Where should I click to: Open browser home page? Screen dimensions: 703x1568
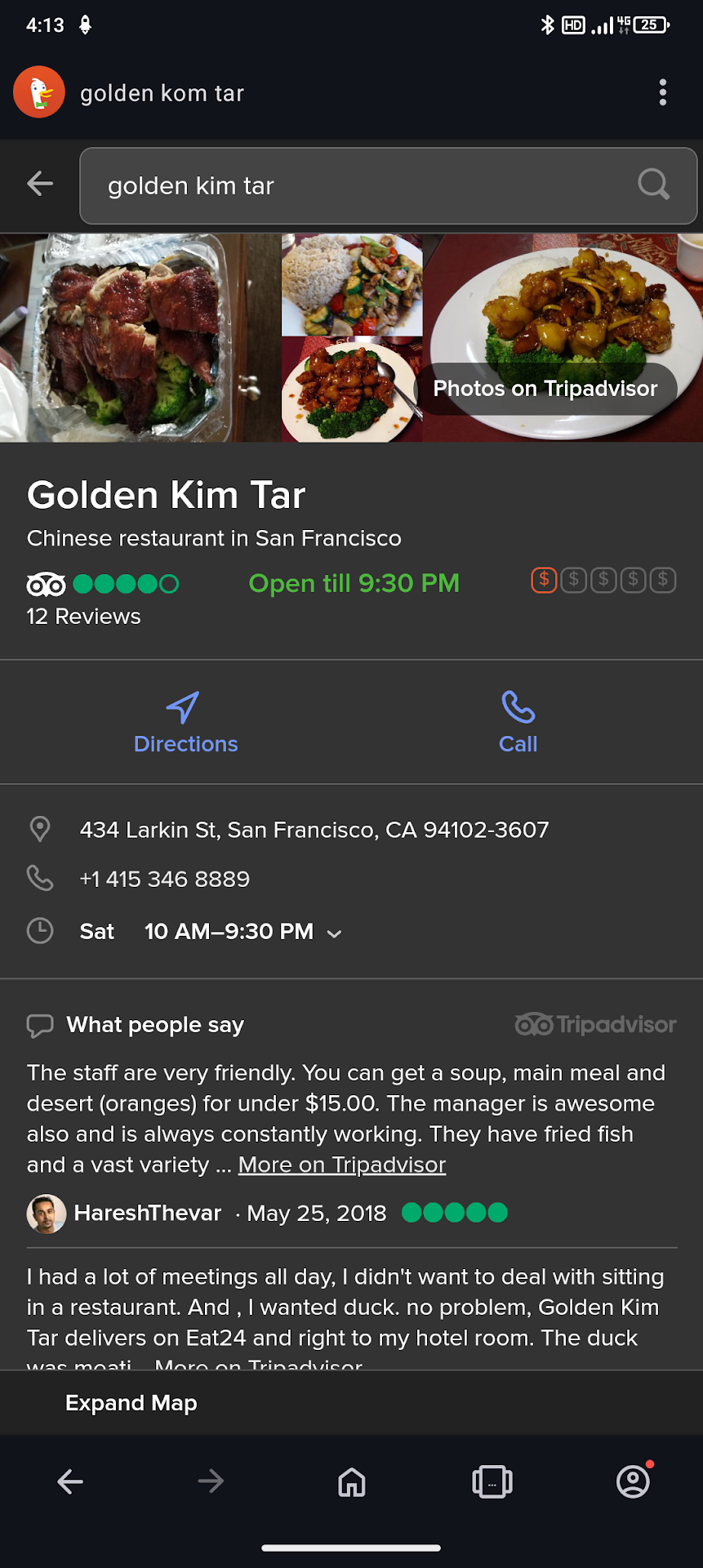click(351, 1481)
